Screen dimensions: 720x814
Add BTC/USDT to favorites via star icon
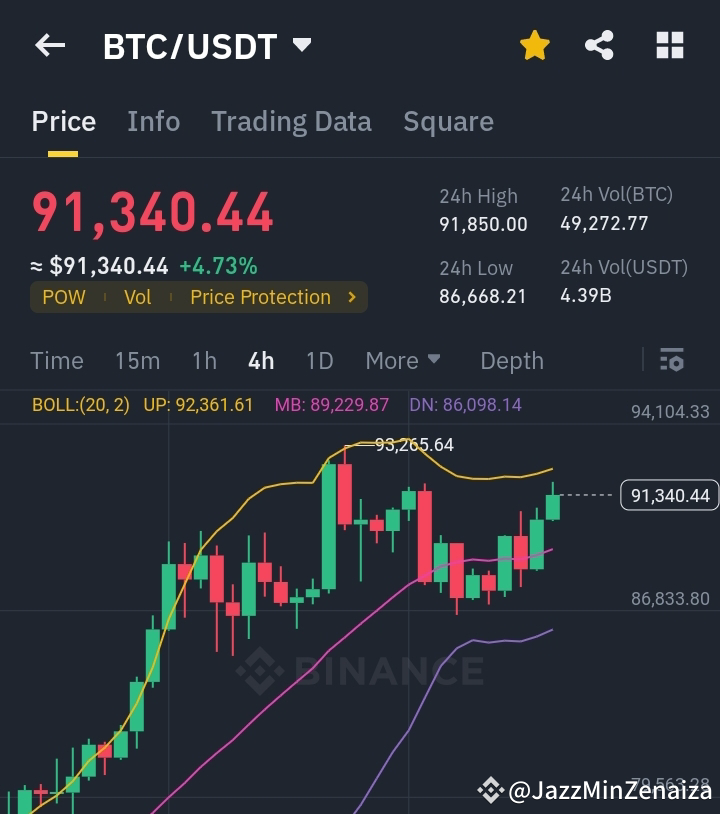[x=535, y=45]
